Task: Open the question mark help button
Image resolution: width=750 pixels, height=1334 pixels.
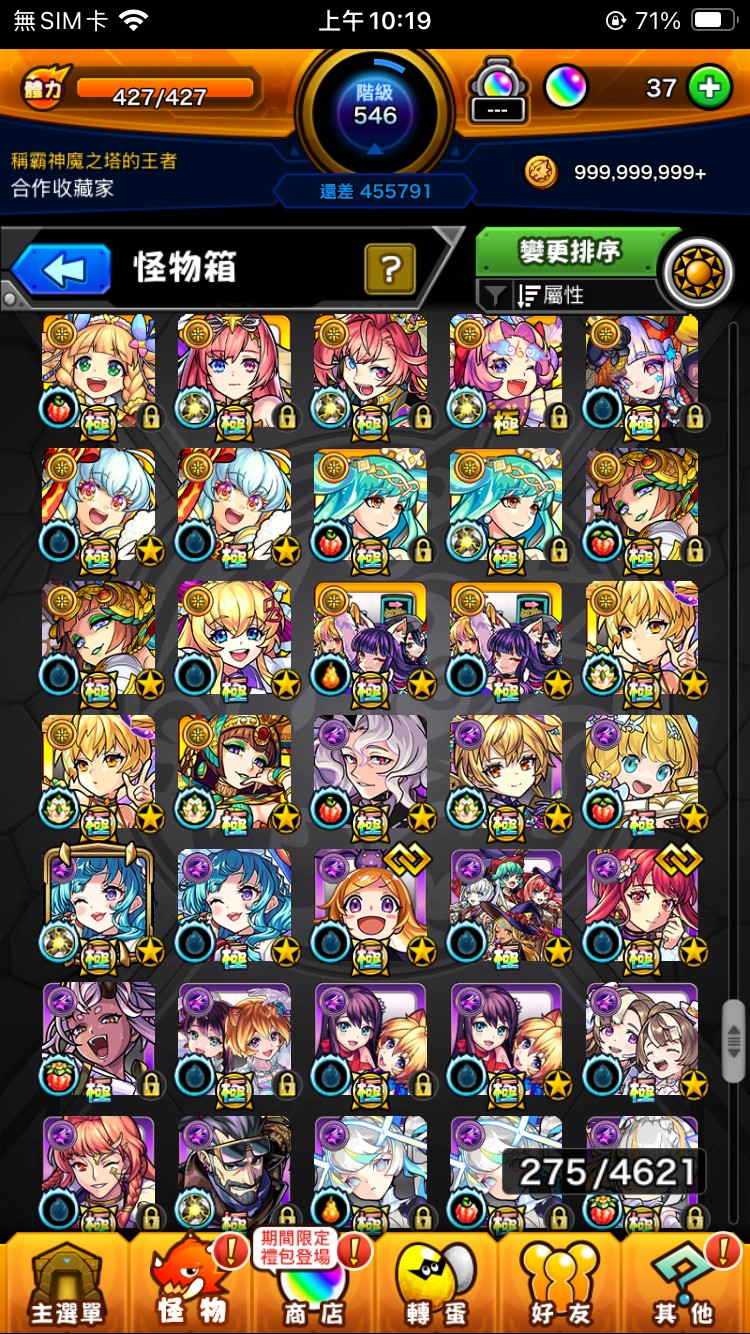Action: pyautogui.click(x=390, y=268)
